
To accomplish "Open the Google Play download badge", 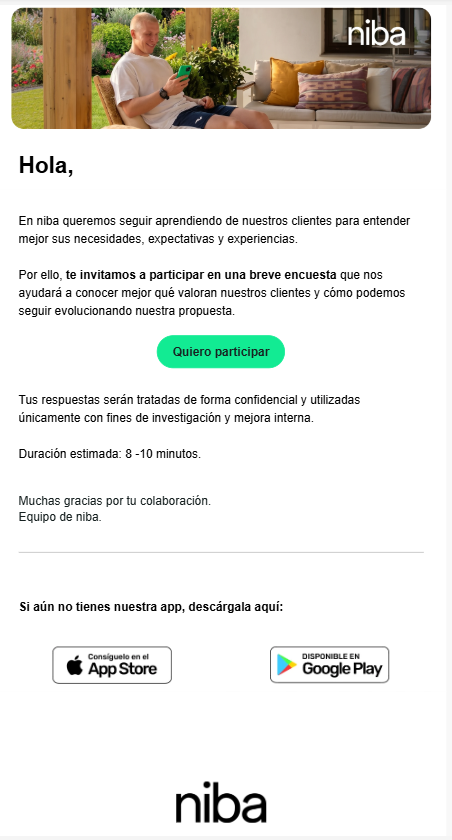I will pos(329,665).
